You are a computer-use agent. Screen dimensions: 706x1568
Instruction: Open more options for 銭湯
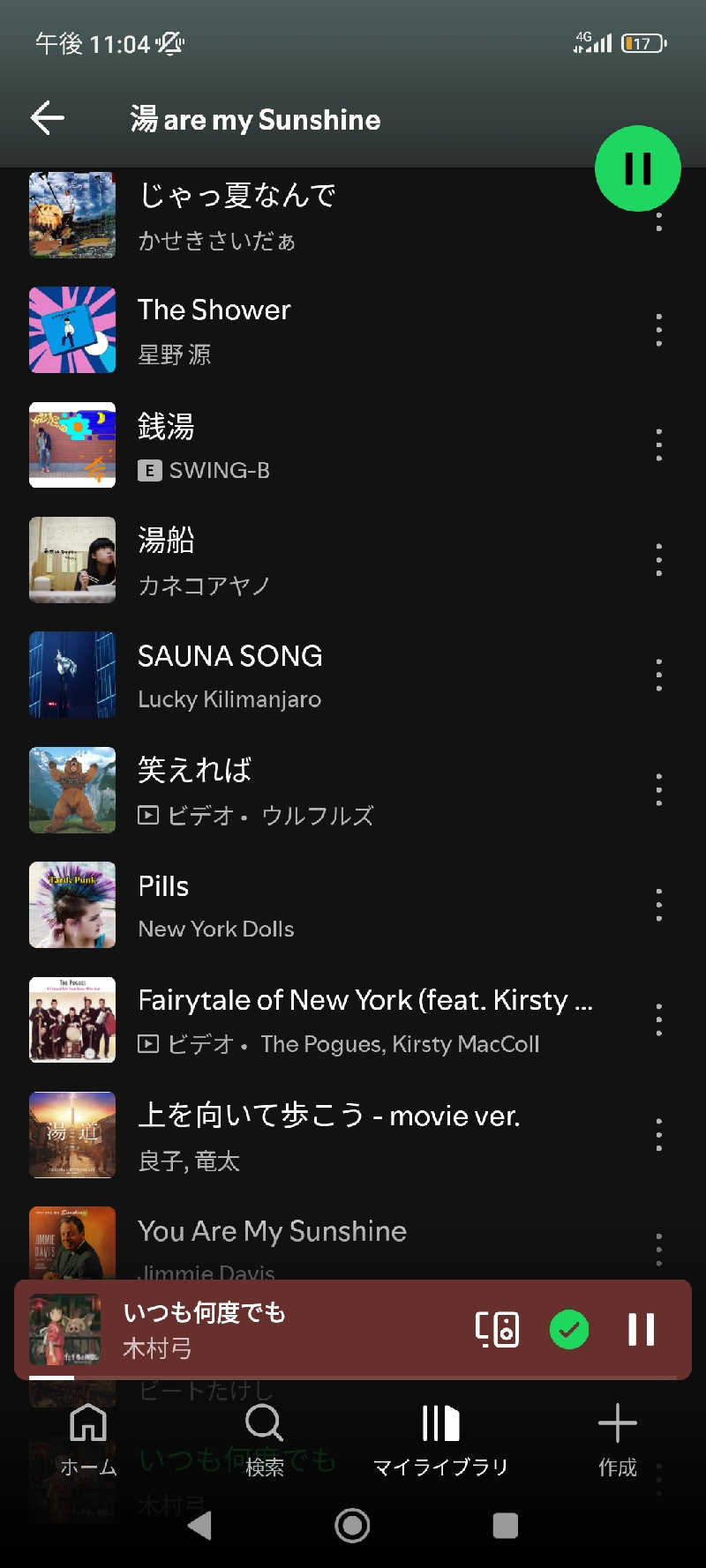click(x=658, y=445)
